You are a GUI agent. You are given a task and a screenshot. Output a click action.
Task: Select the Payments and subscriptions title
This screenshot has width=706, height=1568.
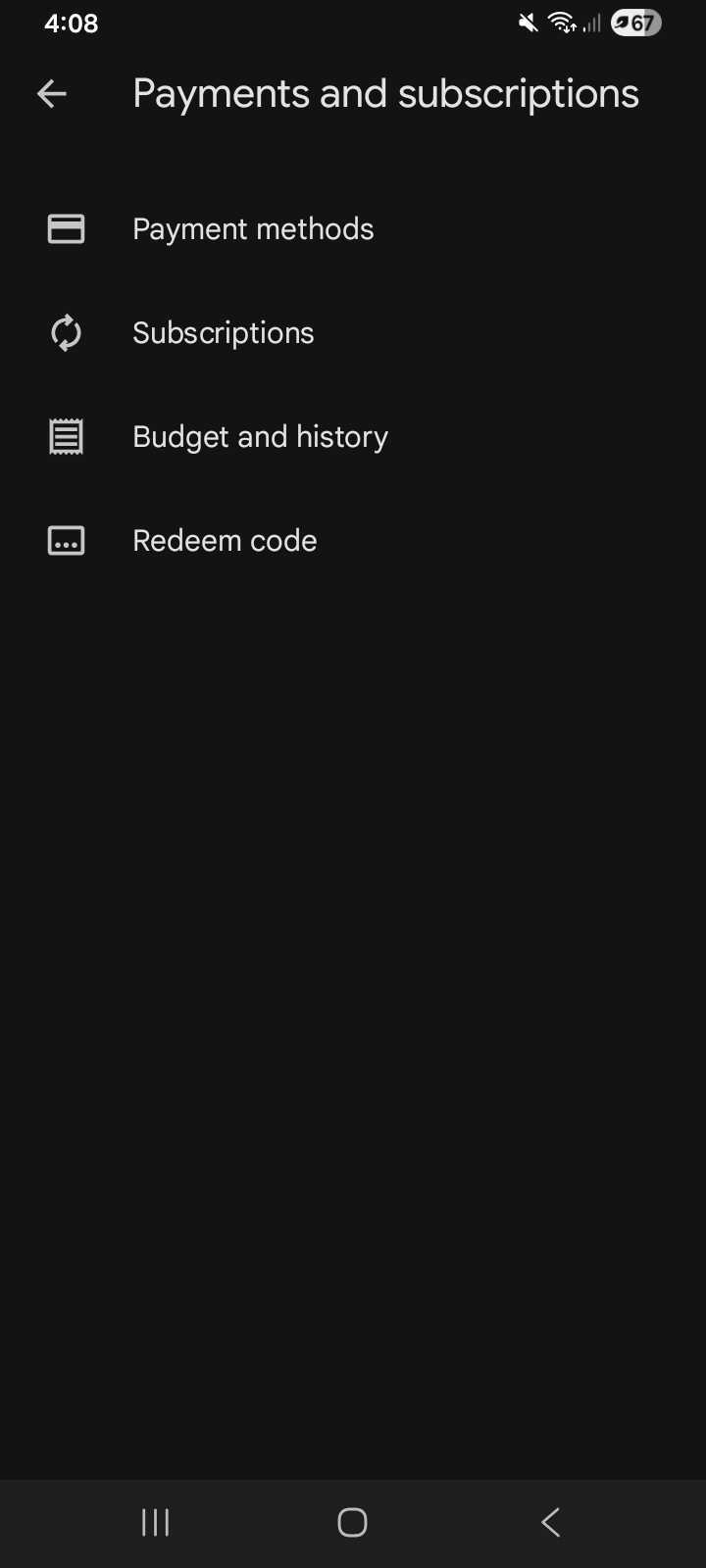coord(385,93)
